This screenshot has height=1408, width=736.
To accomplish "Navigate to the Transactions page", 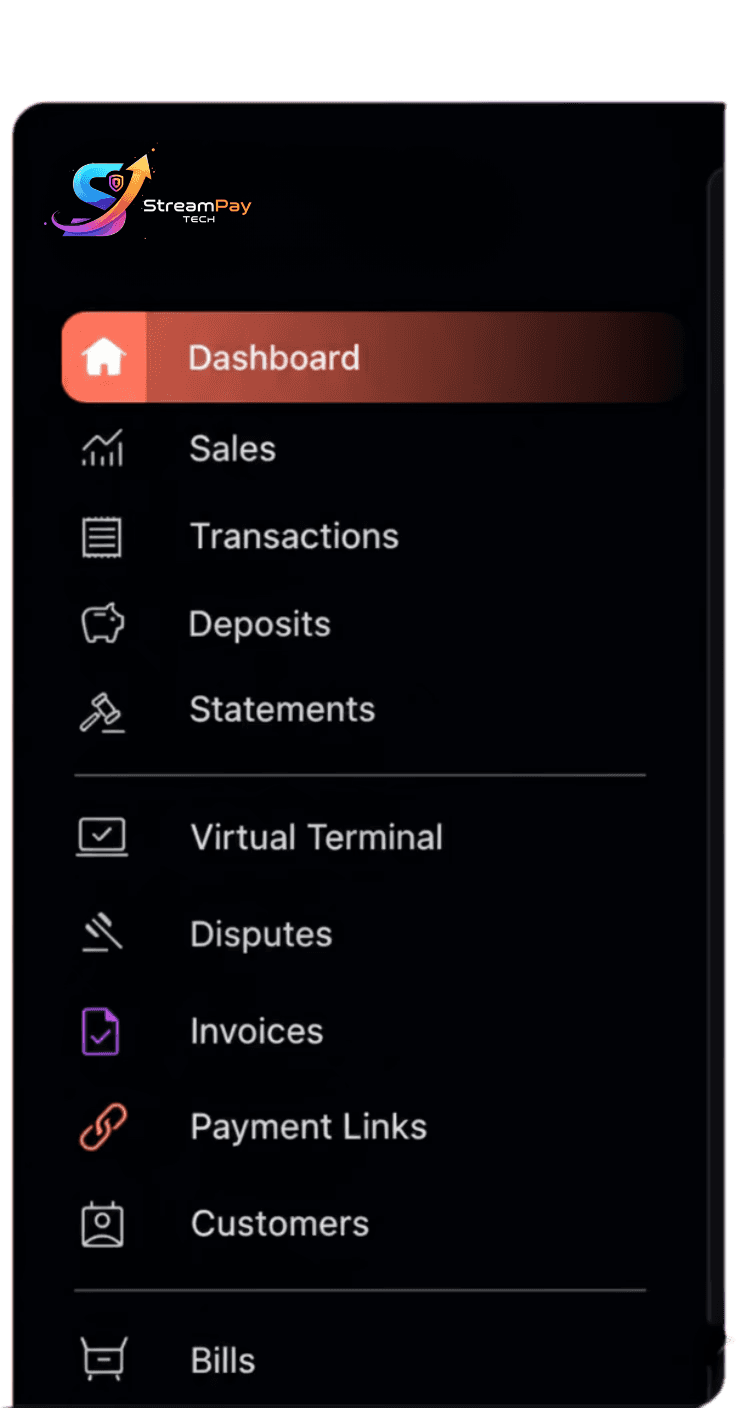I will (x=293, y=536).
